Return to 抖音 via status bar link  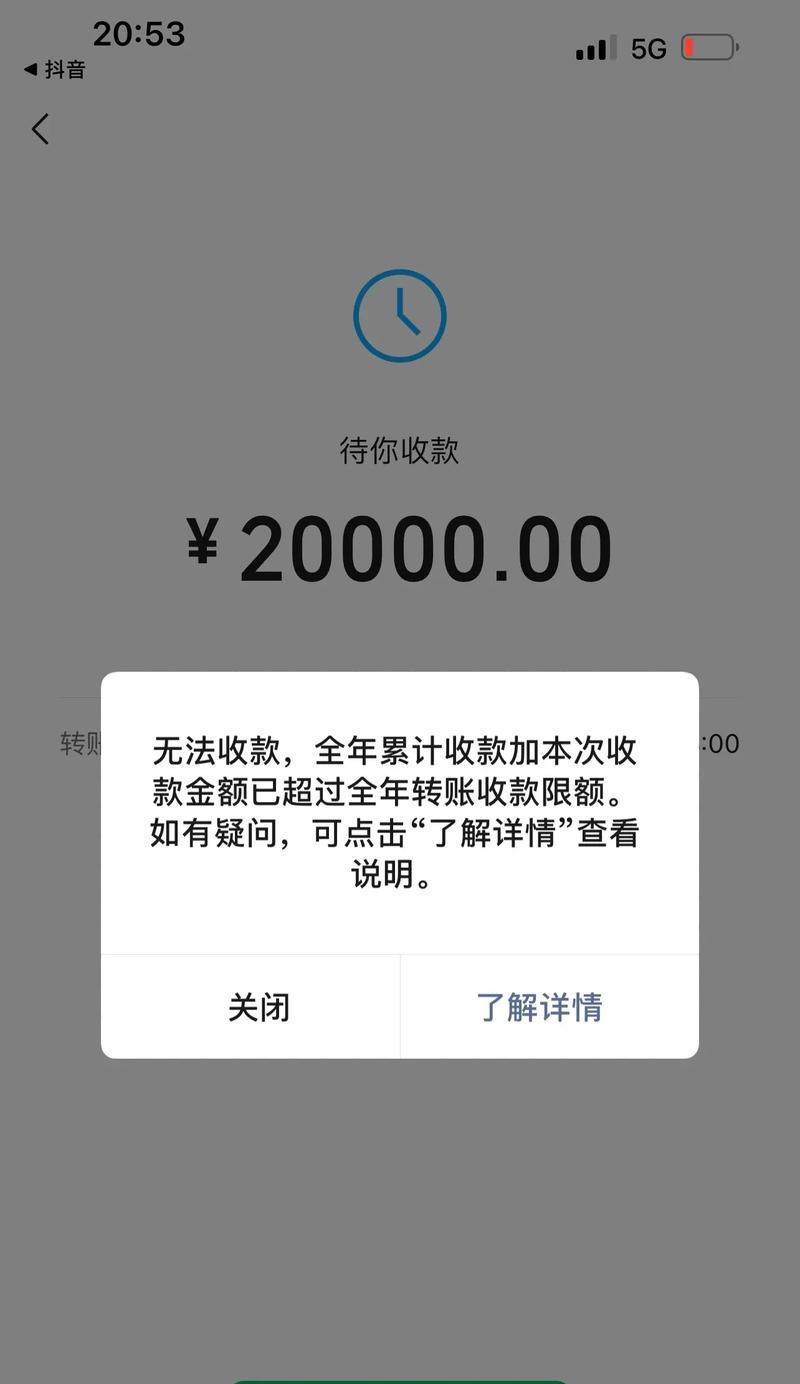pyautogui.click(x=55, y=70)
